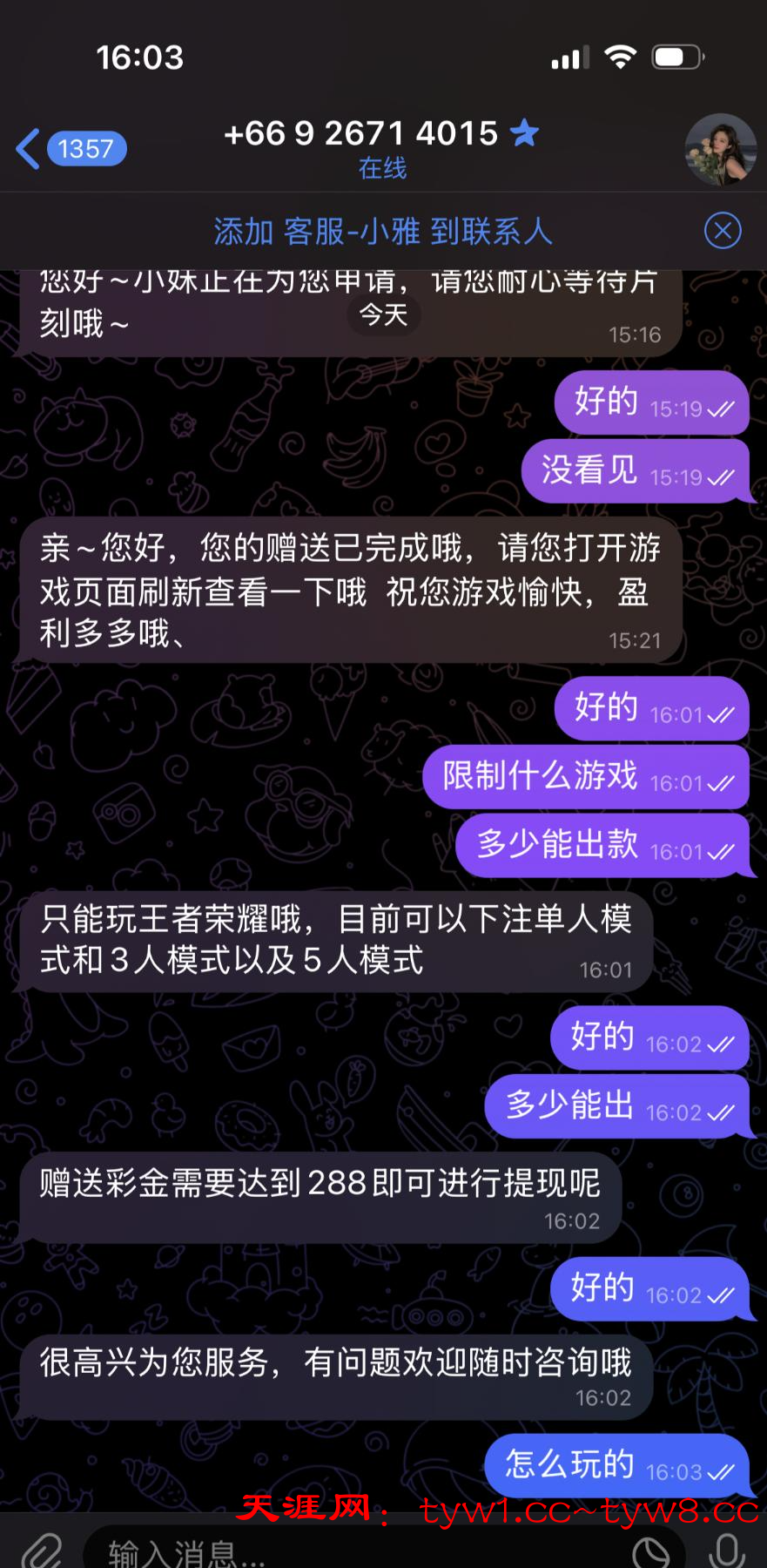Open contact profile photo

point(720,149)
